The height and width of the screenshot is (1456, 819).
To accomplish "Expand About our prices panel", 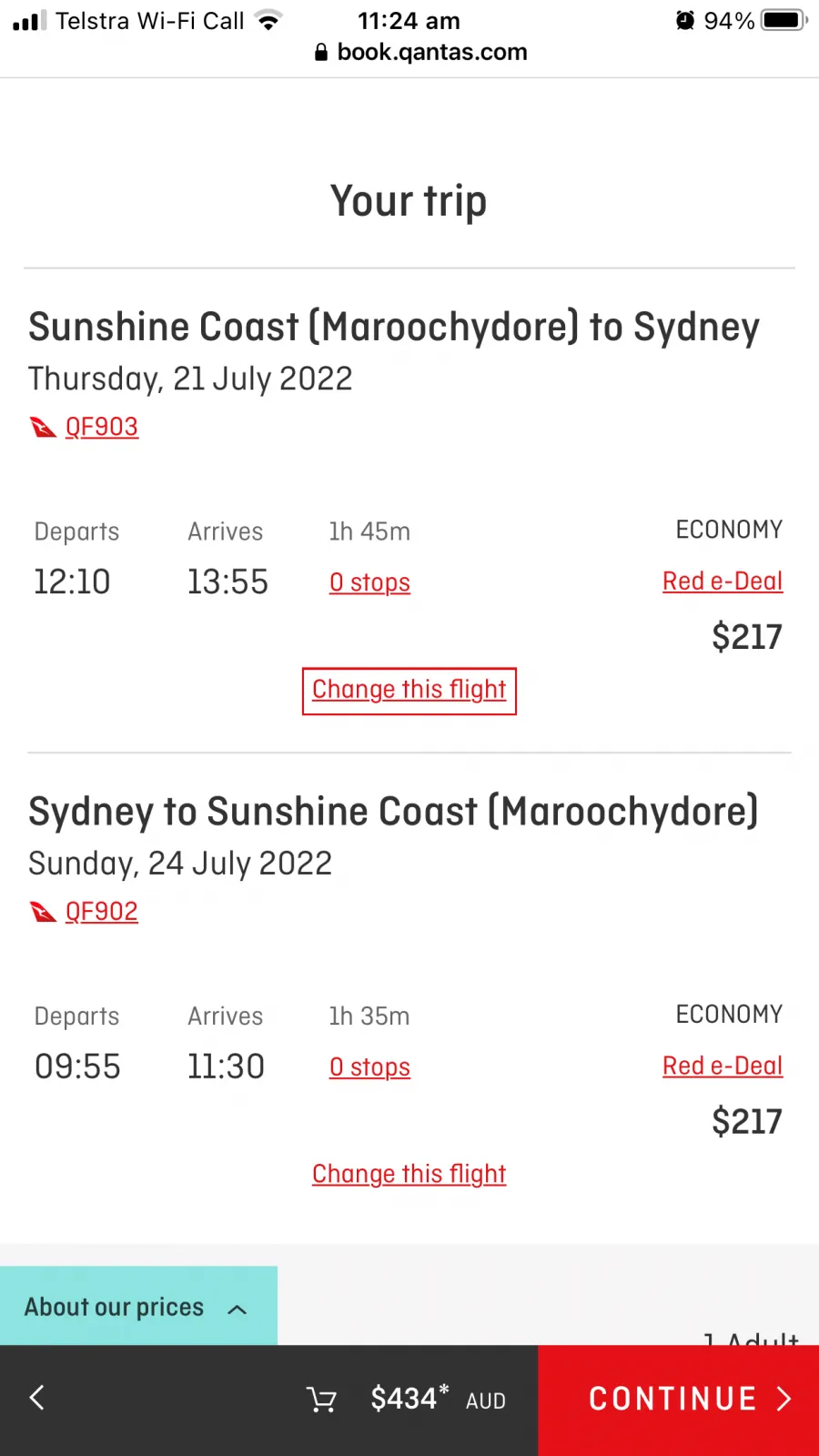I will [138, 1307].
